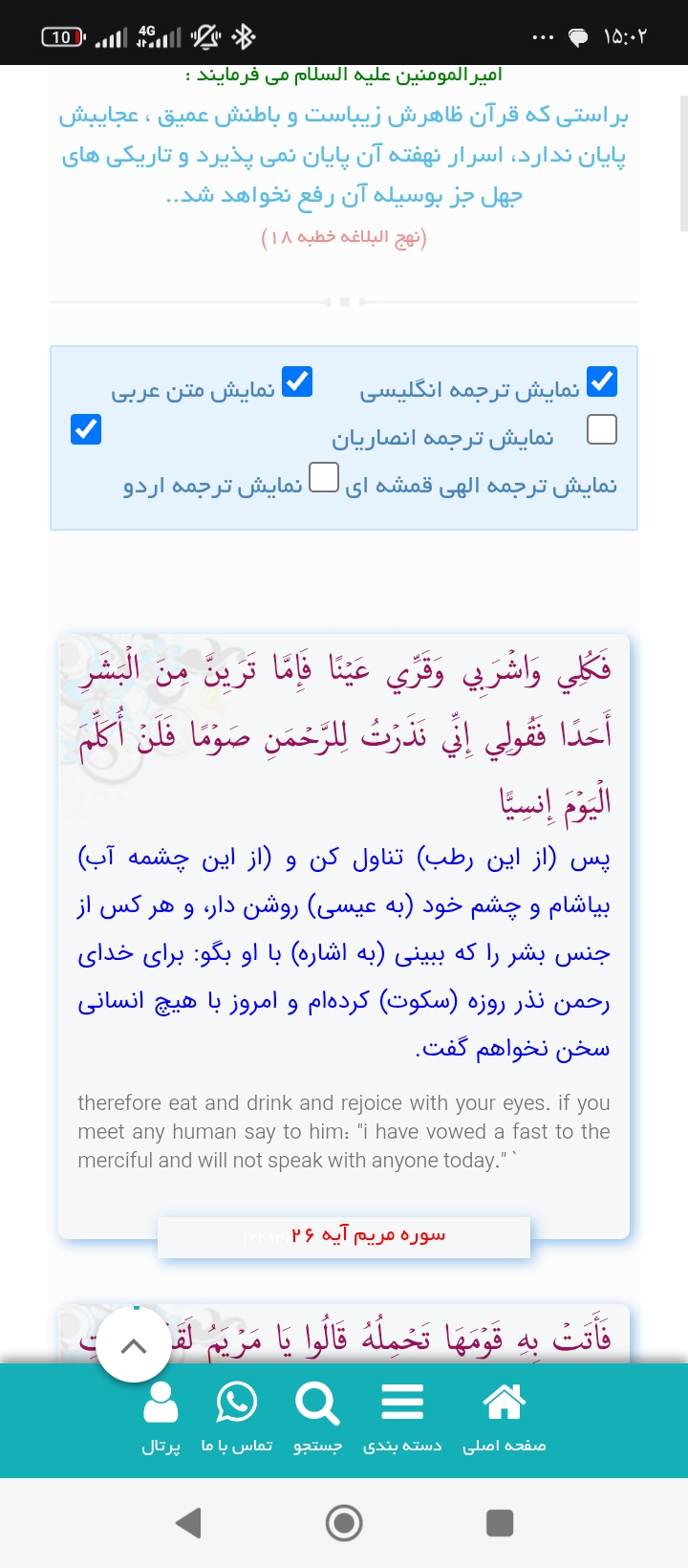The image size is (688, 1568).
Task: Open WhatsApp contact us (تماس با ما)
Action: pyautogui.click(x=237, y=1418)
